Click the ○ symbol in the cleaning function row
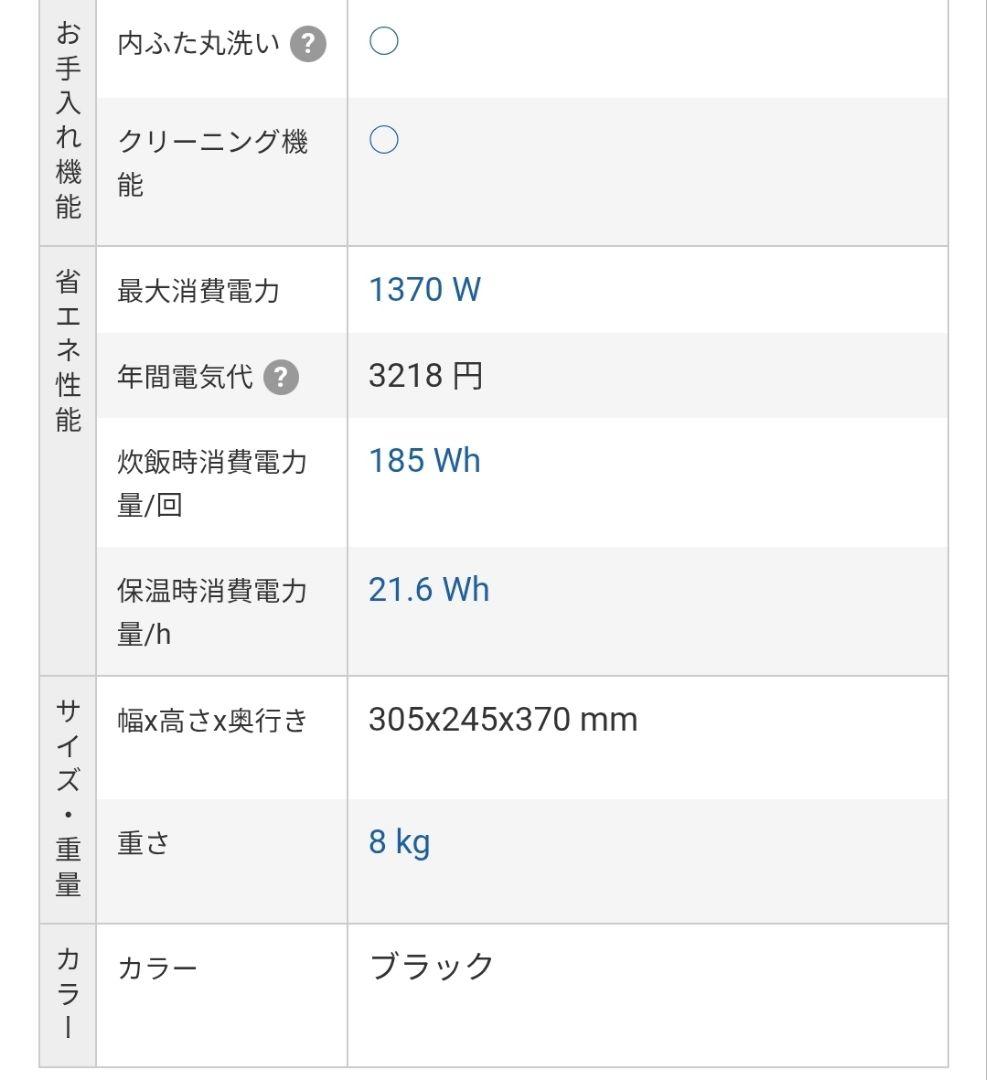The image size is (987, 1080). point(382,140)
